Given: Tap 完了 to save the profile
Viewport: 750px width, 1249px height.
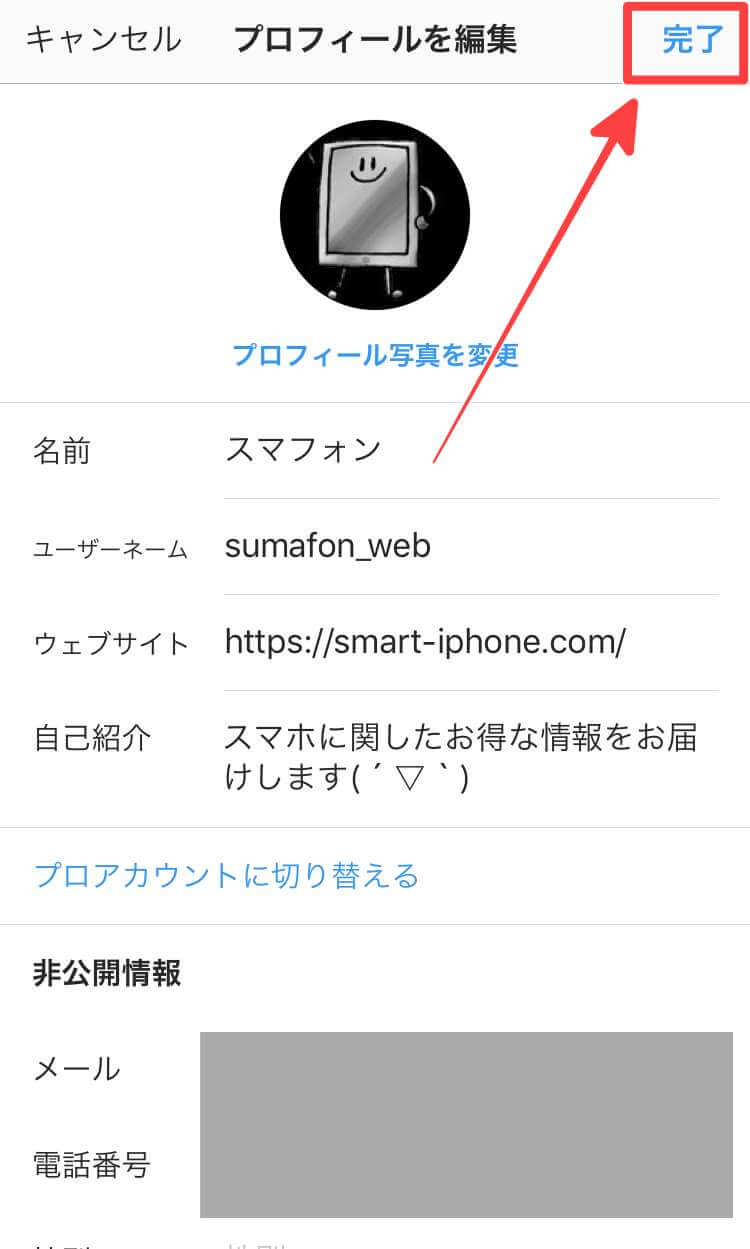Looking at the screenshot, I should point(692,41).
